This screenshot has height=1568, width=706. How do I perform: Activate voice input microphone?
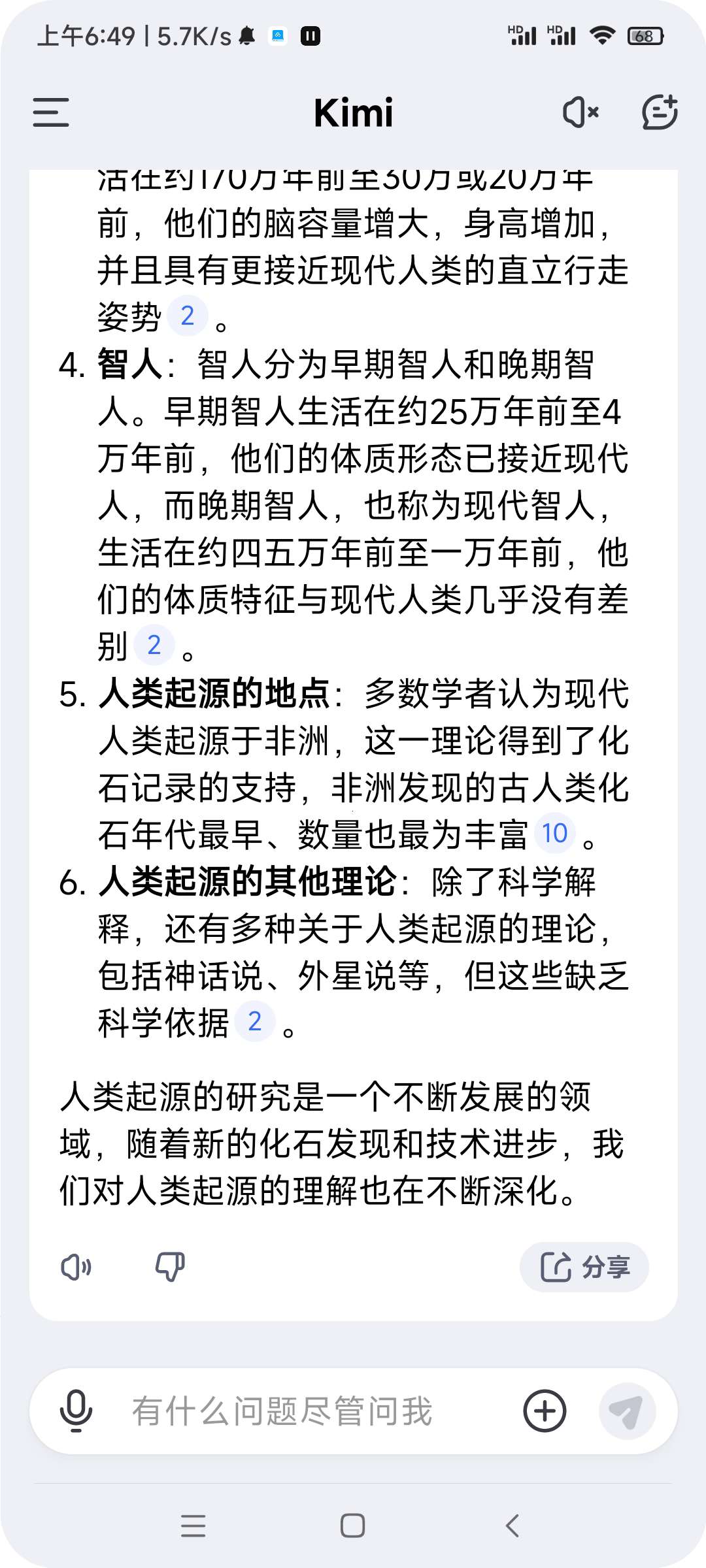[x=76, y=1411]
